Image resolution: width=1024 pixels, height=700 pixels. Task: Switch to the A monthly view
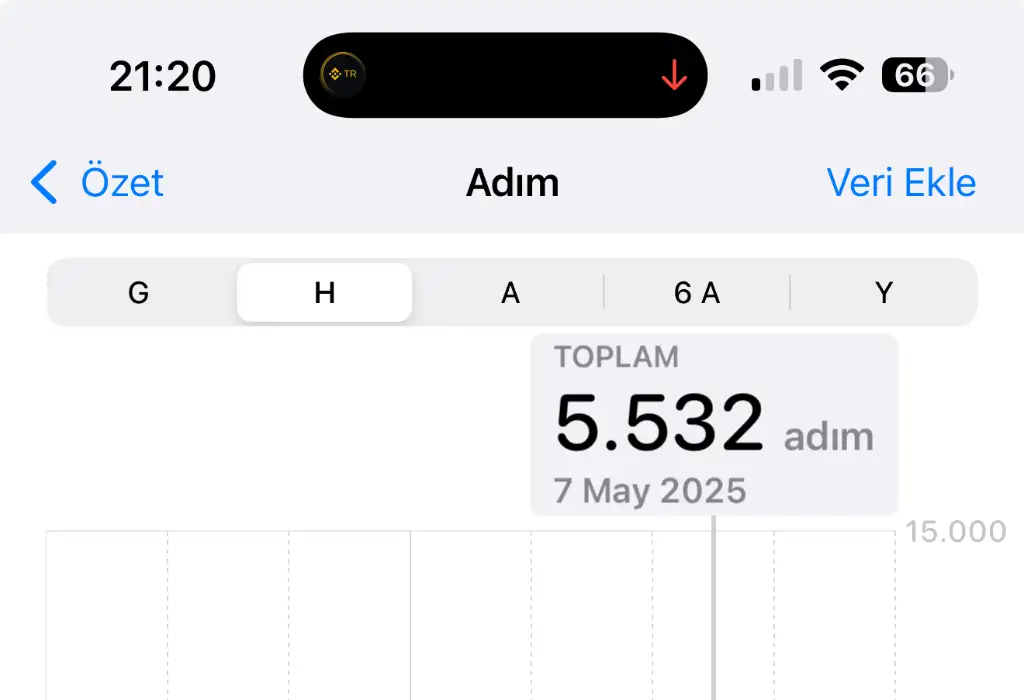510,293
